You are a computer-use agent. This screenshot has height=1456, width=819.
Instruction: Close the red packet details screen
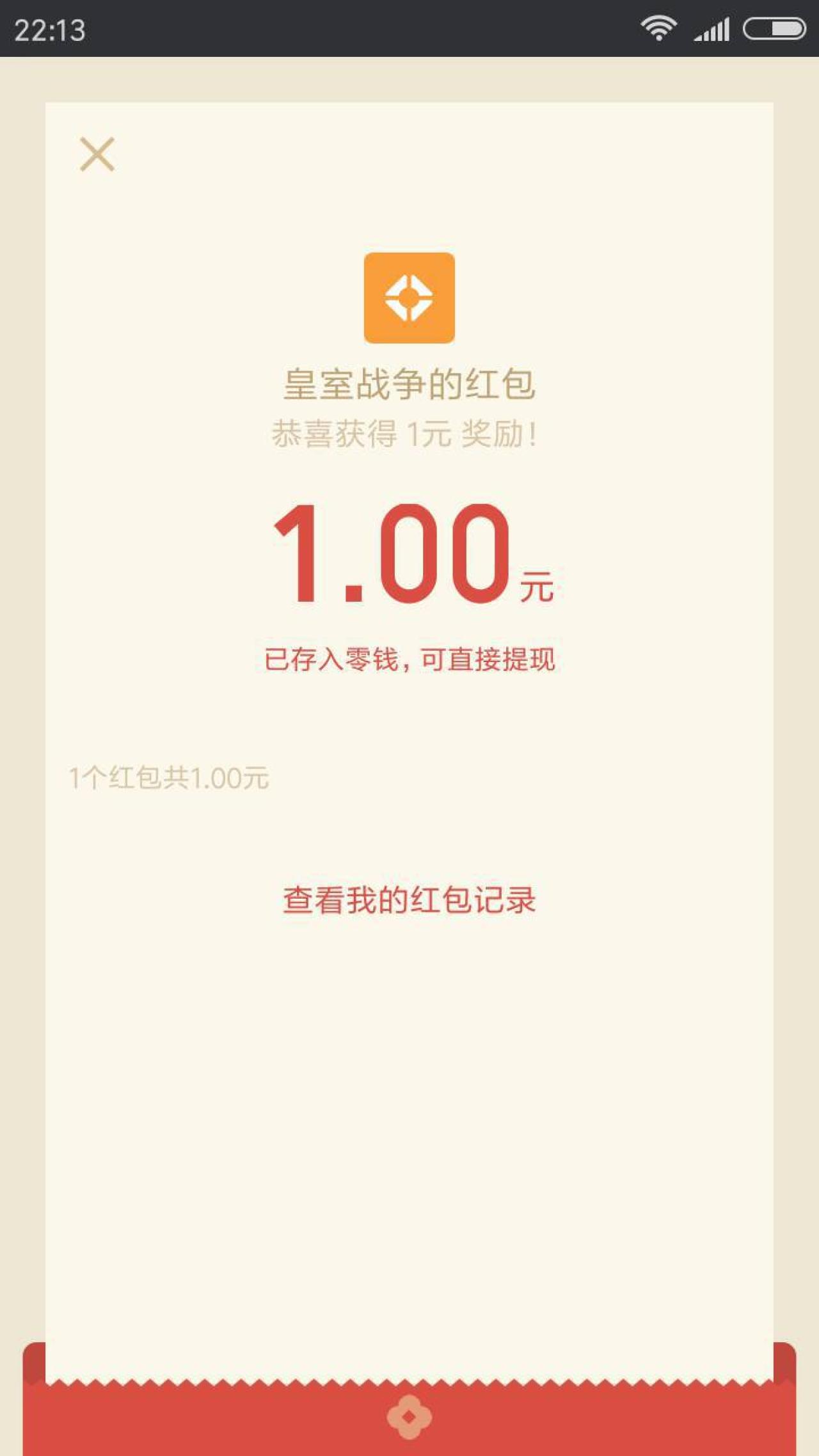[x=97, y=154]
